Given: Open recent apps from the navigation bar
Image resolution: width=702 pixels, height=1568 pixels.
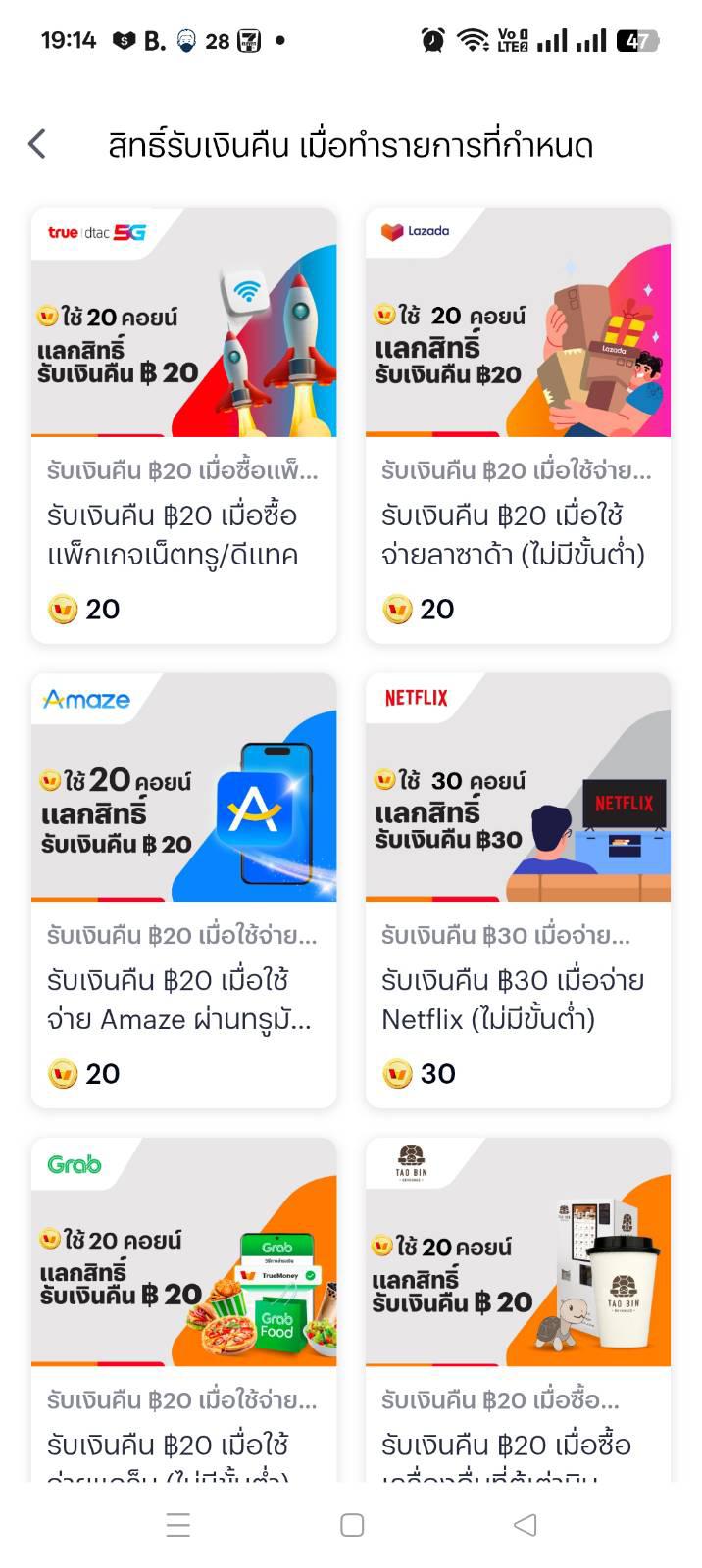Looking at the screenshot, I should pos(177,1525).
